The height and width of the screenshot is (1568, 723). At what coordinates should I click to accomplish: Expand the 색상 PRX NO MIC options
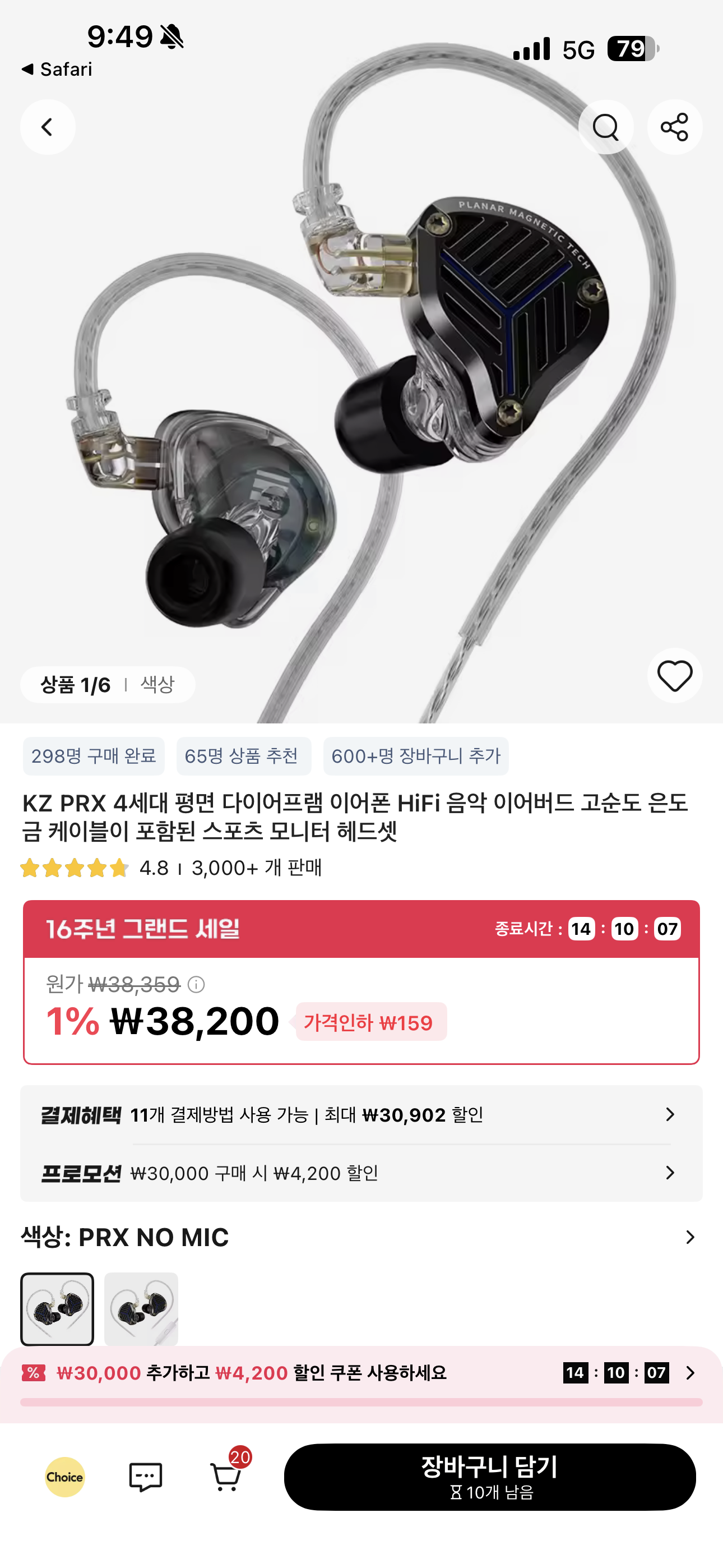361,1238
